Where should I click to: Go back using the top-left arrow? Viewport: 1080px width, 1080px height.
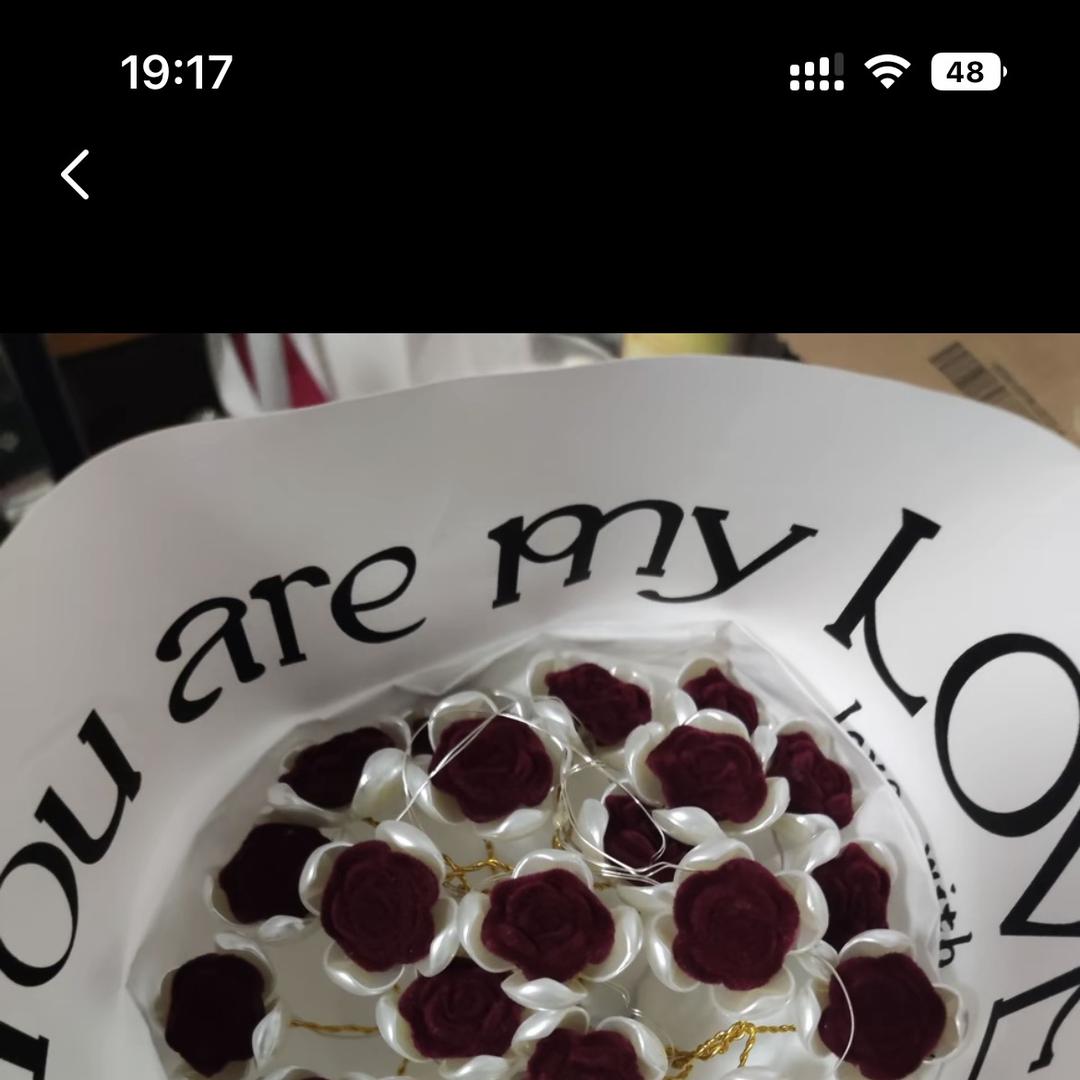click(x=76, y=175)
